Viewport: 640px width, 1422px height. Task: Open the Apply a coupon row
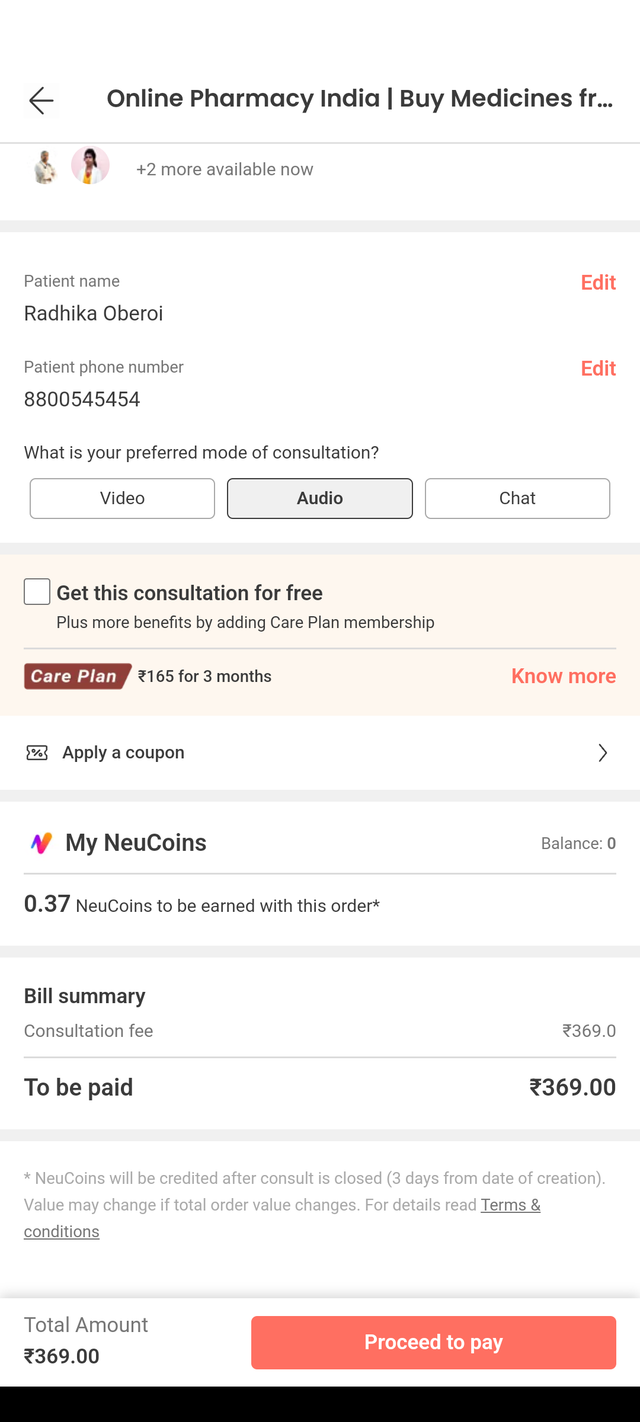coord(320,753)
